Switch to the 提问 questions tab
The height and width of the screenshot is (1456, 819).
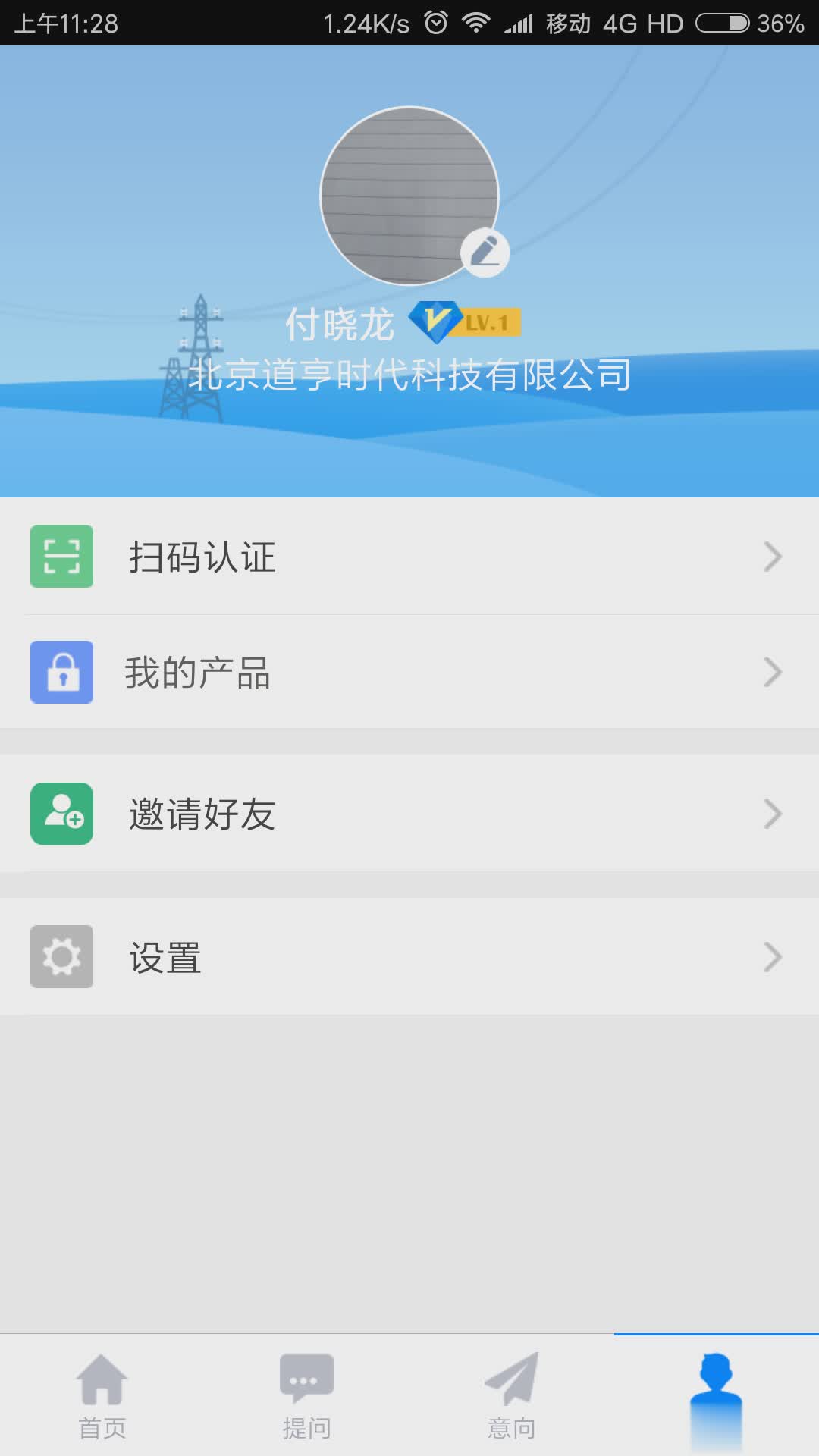[307, 1395]
